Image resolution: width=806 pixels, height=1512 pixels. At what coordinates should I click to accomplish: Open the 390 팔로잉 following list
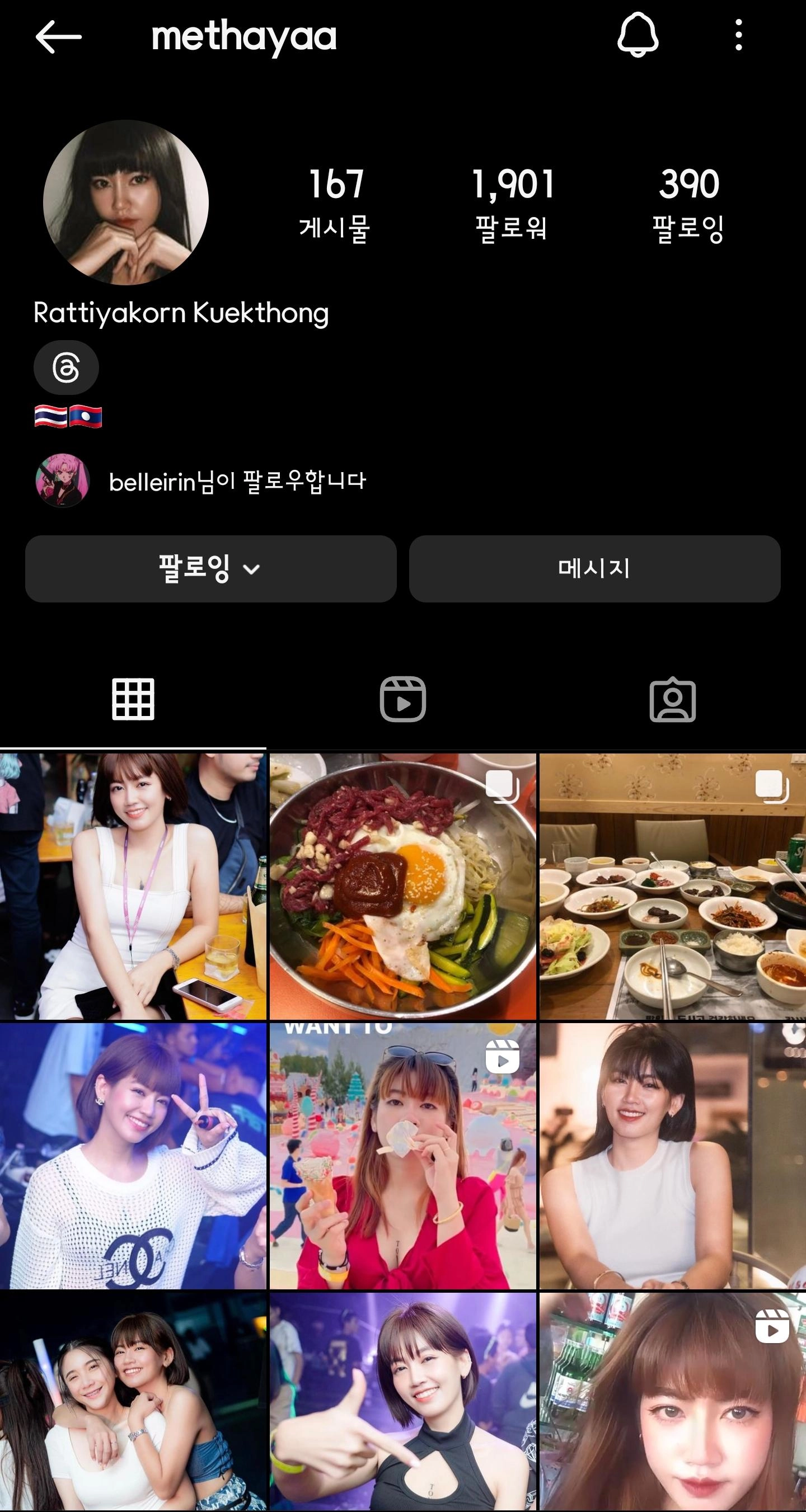tap(688, 204)
